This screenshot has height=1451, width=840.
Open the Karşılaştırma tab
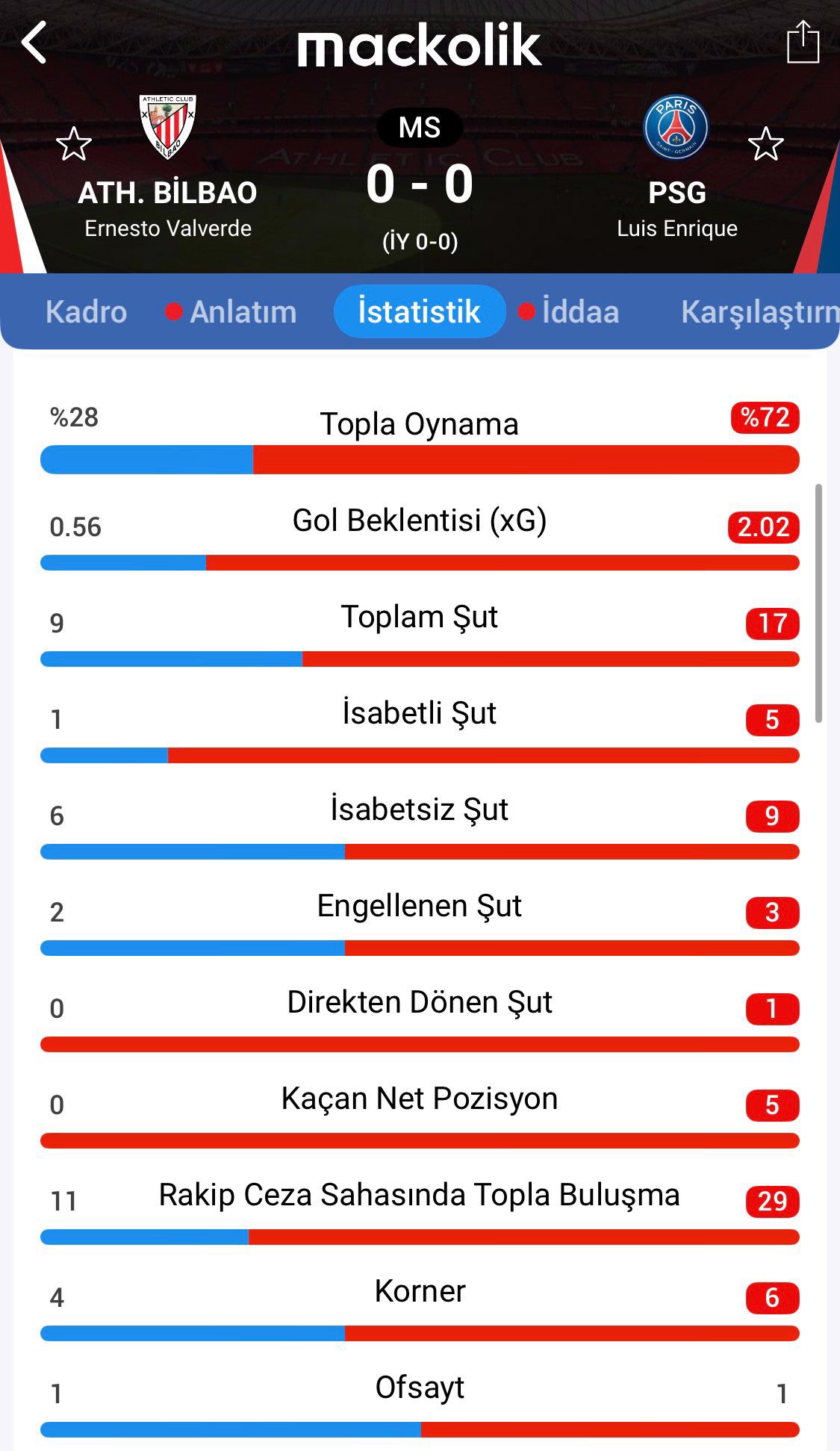click(x=758, y=312)
